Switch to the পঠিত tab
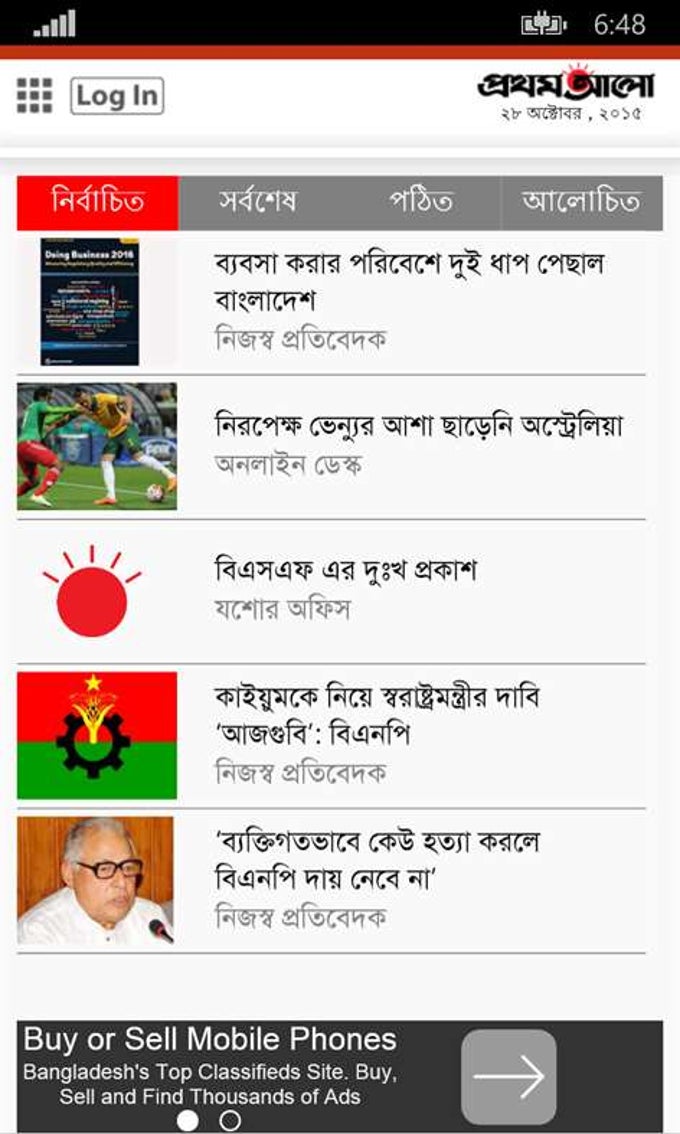Screen dimensions: 680x1134 coord(420,202)
